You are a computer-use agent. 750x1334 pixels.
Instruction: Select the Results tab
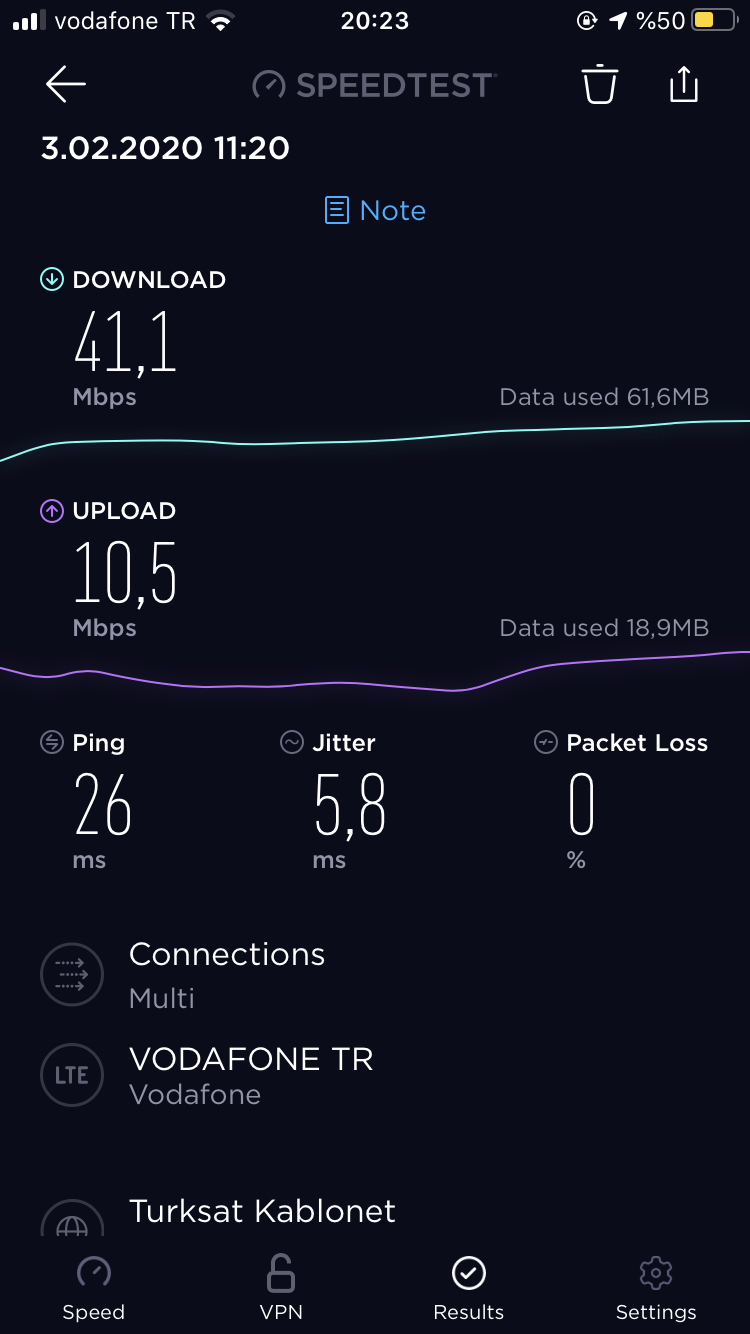[x=468, y=1289]
